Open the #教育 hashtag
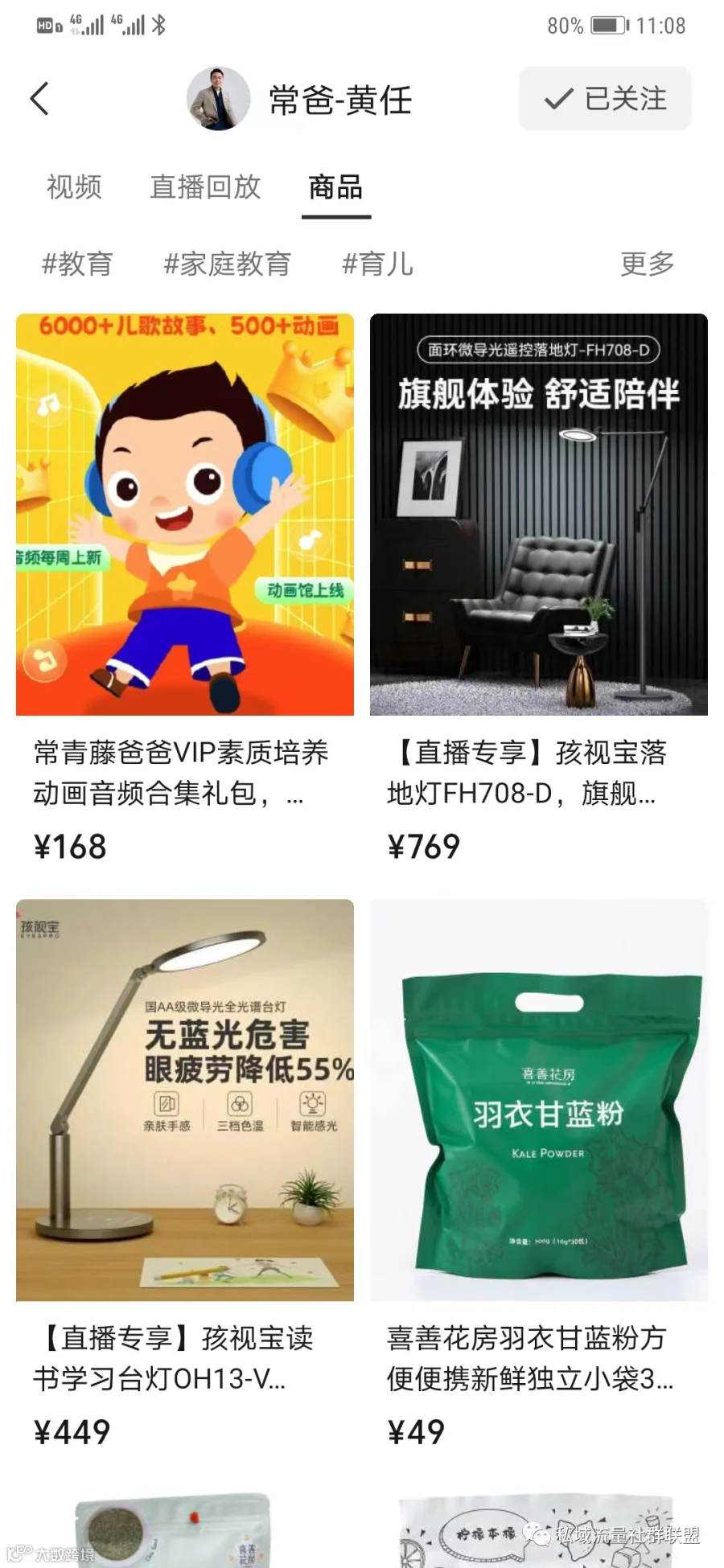 click(x=77, y=264)
